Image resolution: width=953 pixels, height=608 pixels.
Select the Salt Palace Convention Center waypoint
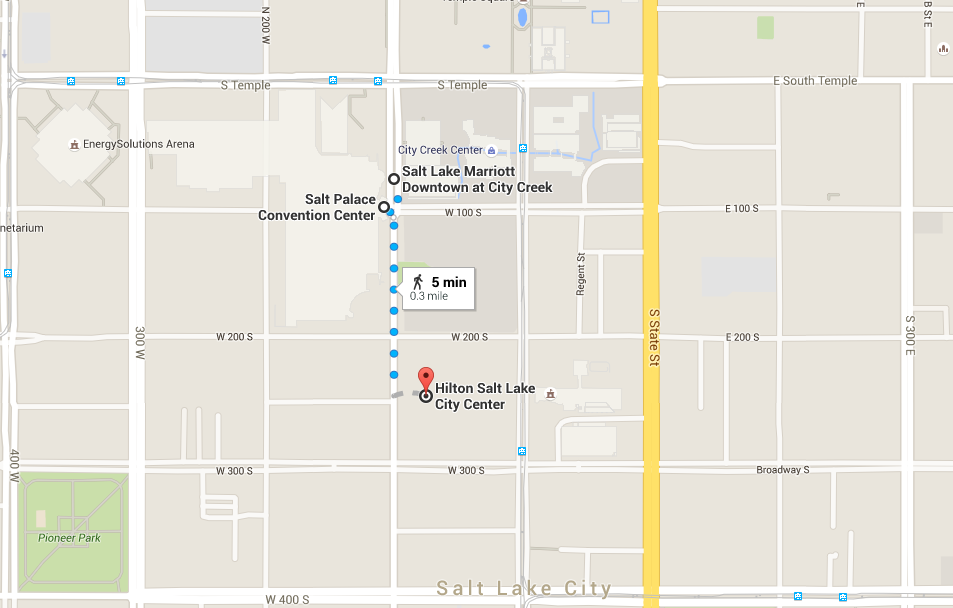(384, 207)
